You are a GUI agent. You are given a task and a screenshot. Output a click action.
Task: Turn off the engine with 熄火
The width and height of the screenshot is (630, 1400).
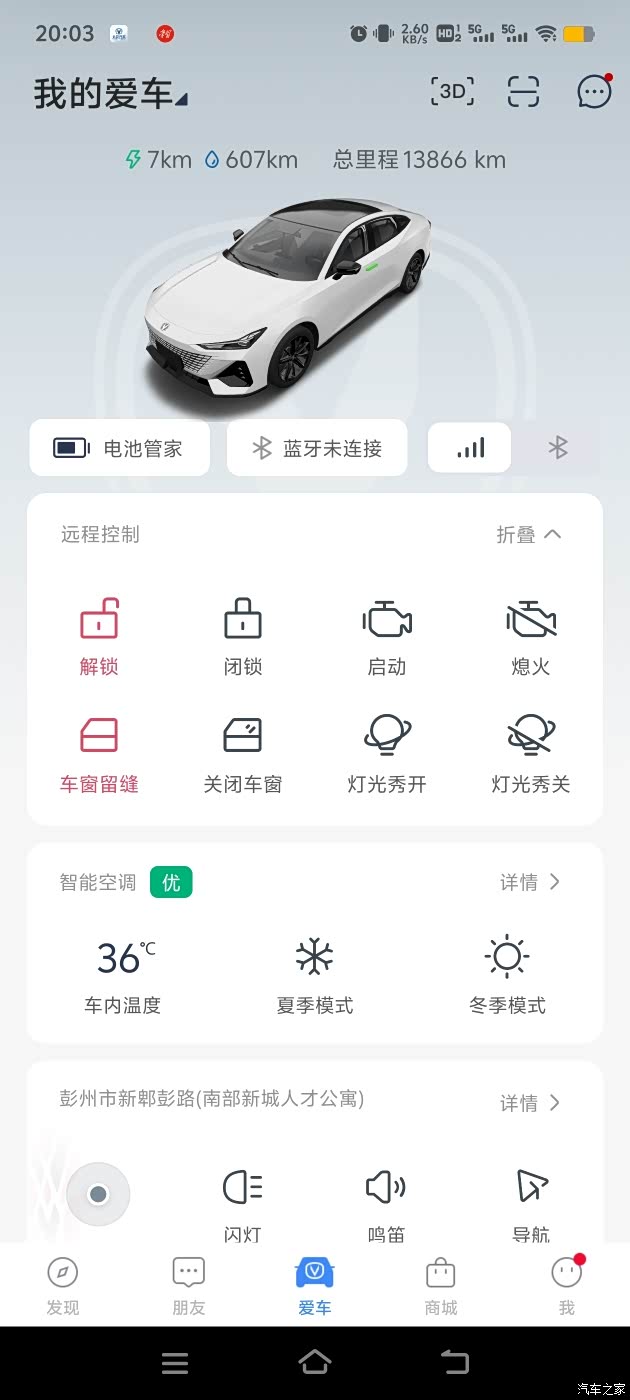tap(531, 636)
